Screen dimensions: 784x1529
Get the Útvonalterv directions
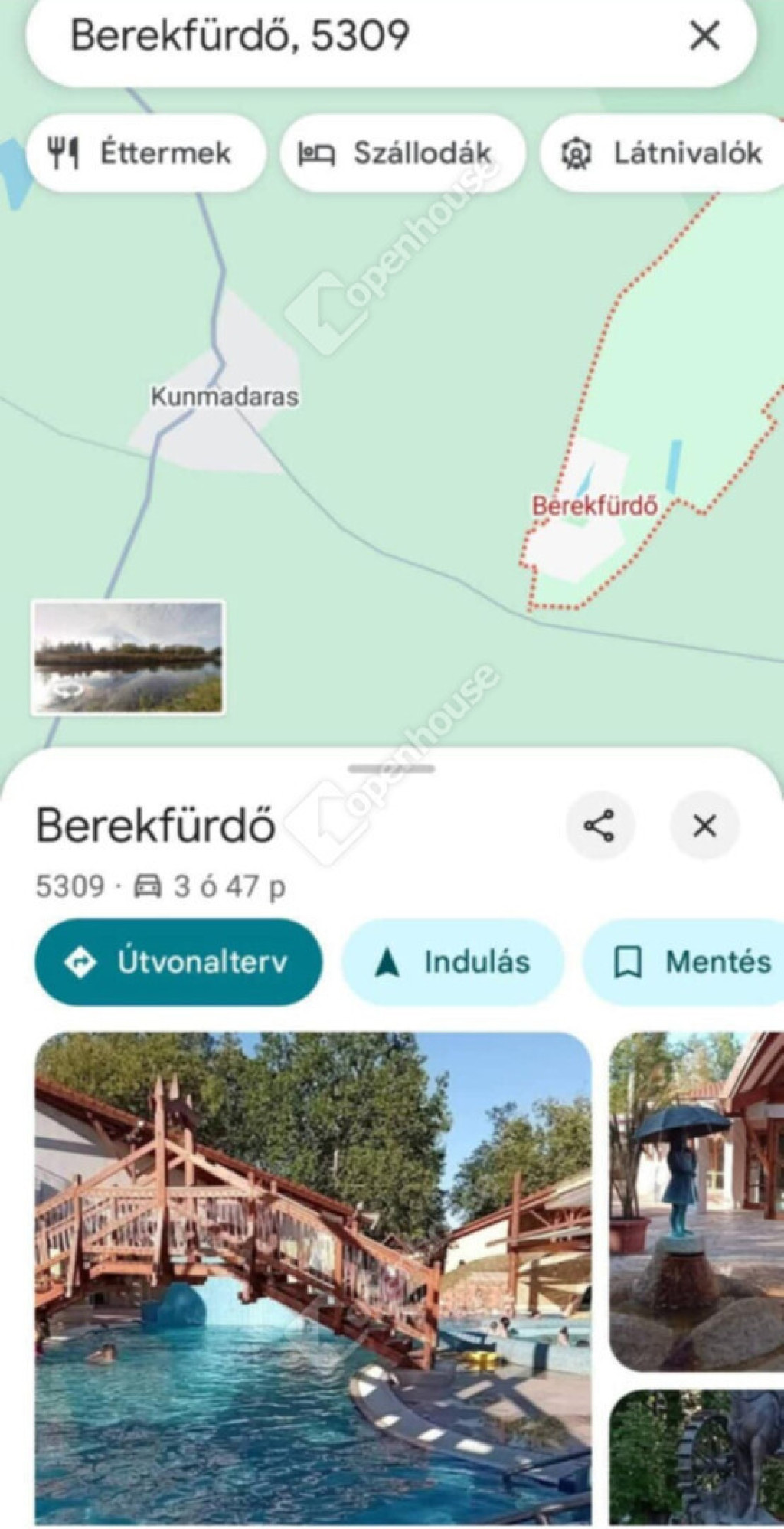coord(178,961)
